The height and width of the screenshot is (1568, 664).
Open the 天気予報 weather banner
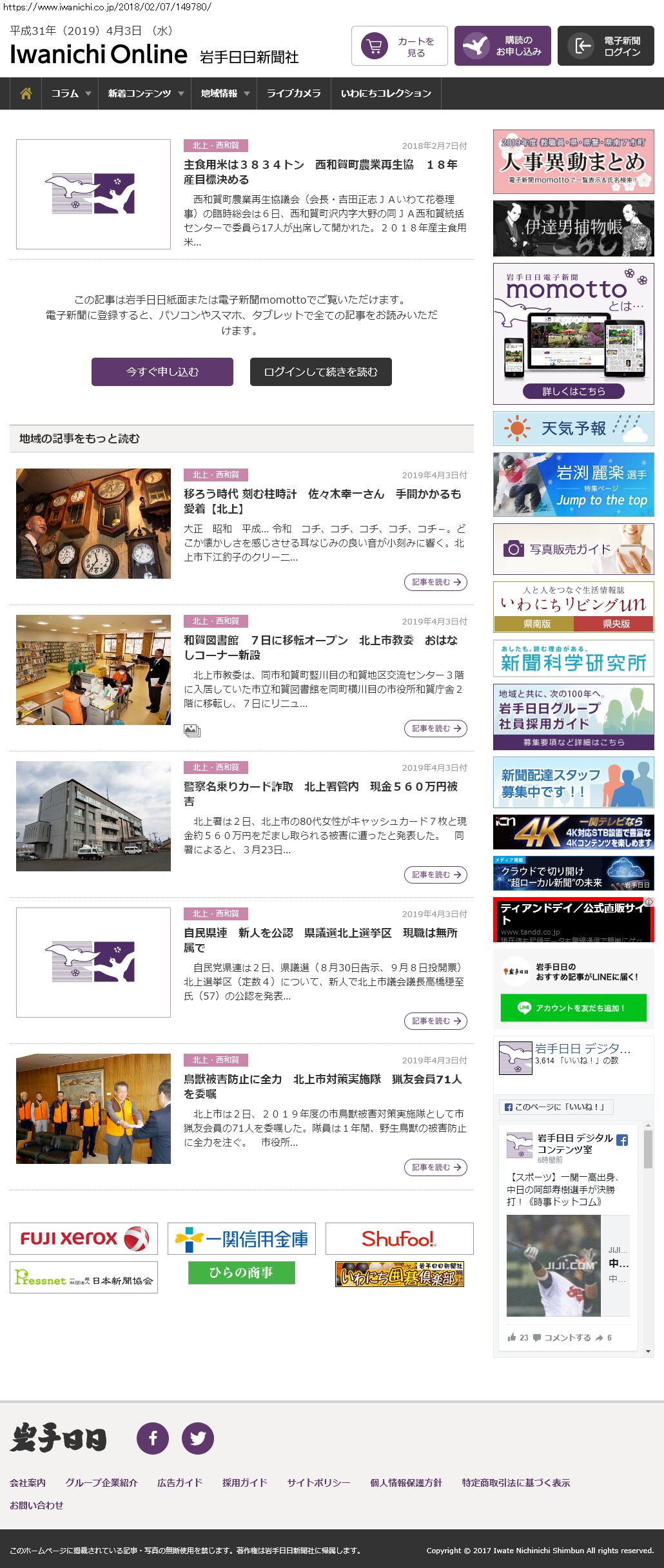tap(574, 429)
